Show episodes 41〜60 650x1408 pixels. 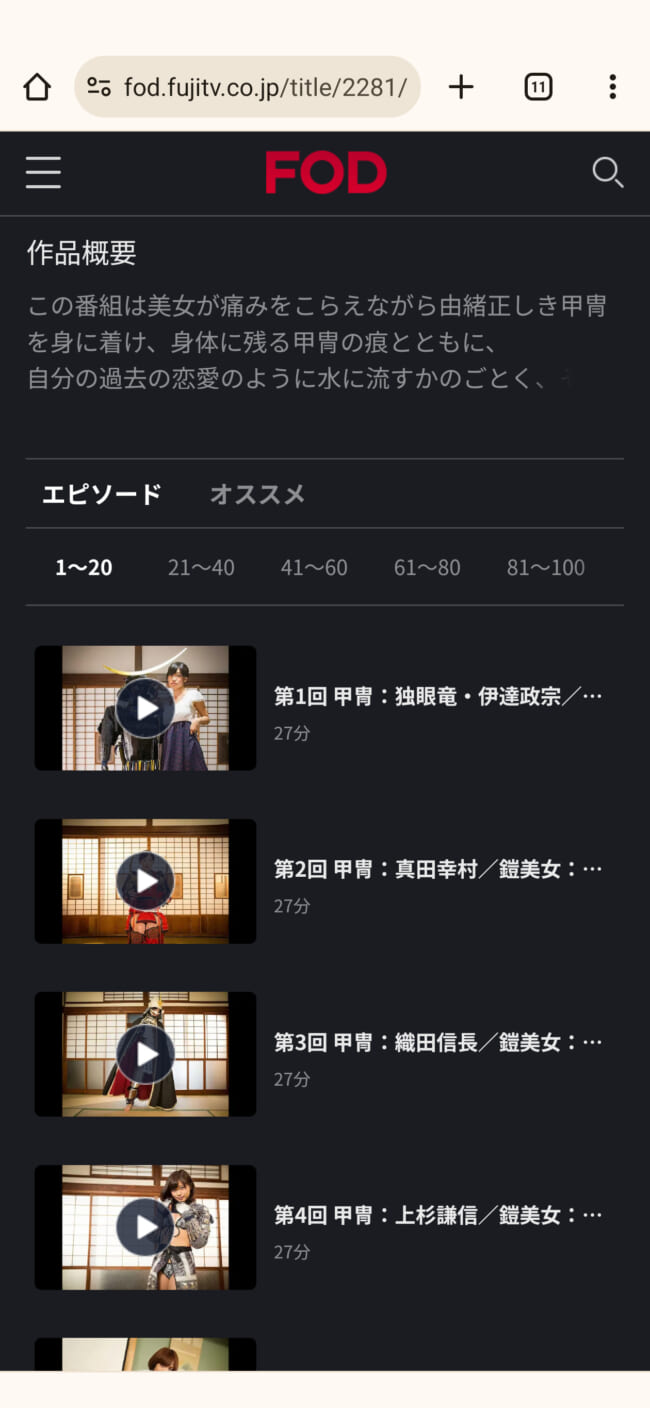(x=314, y=568)
